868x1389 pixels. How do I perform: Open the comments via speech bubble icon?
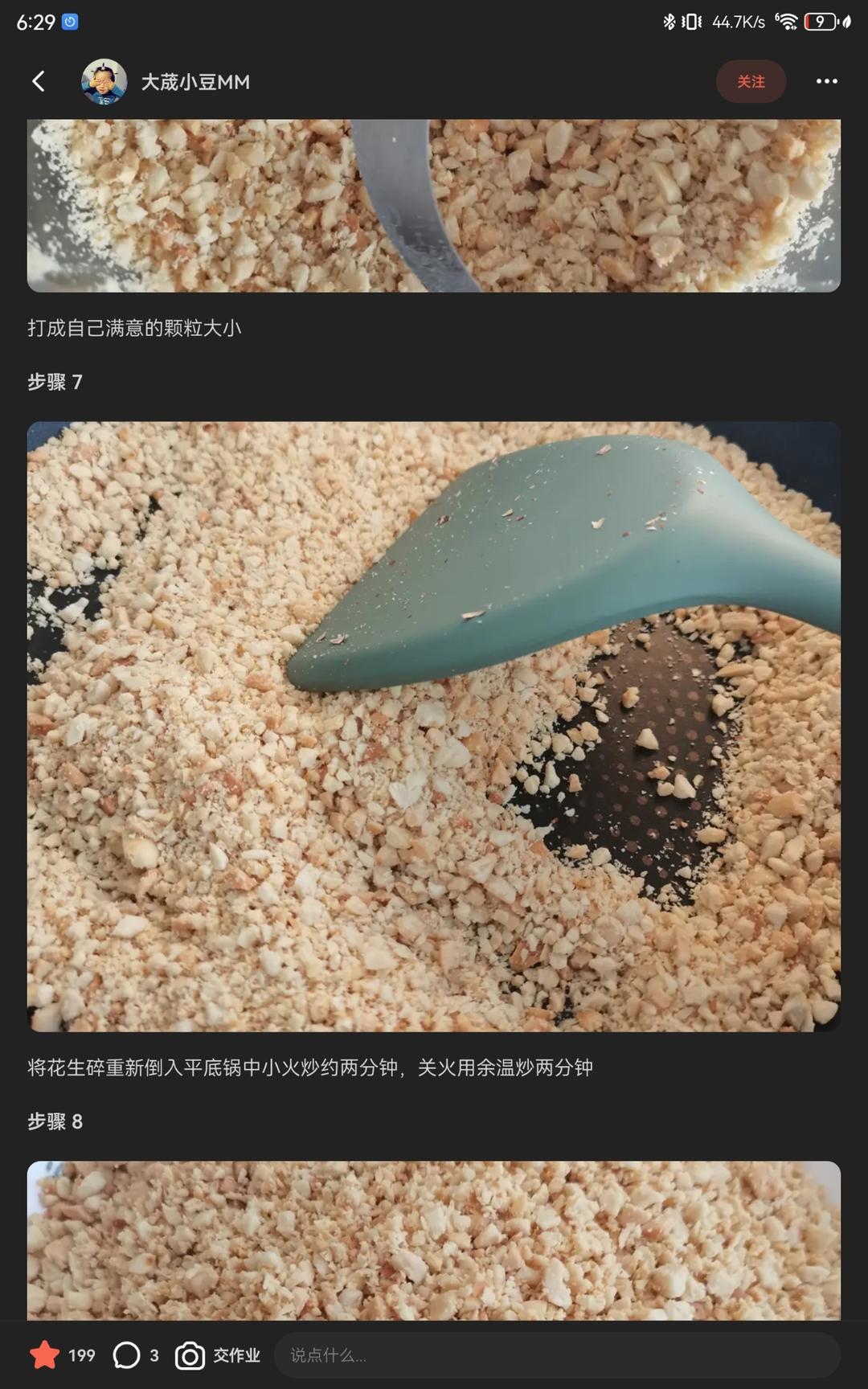125,1354
